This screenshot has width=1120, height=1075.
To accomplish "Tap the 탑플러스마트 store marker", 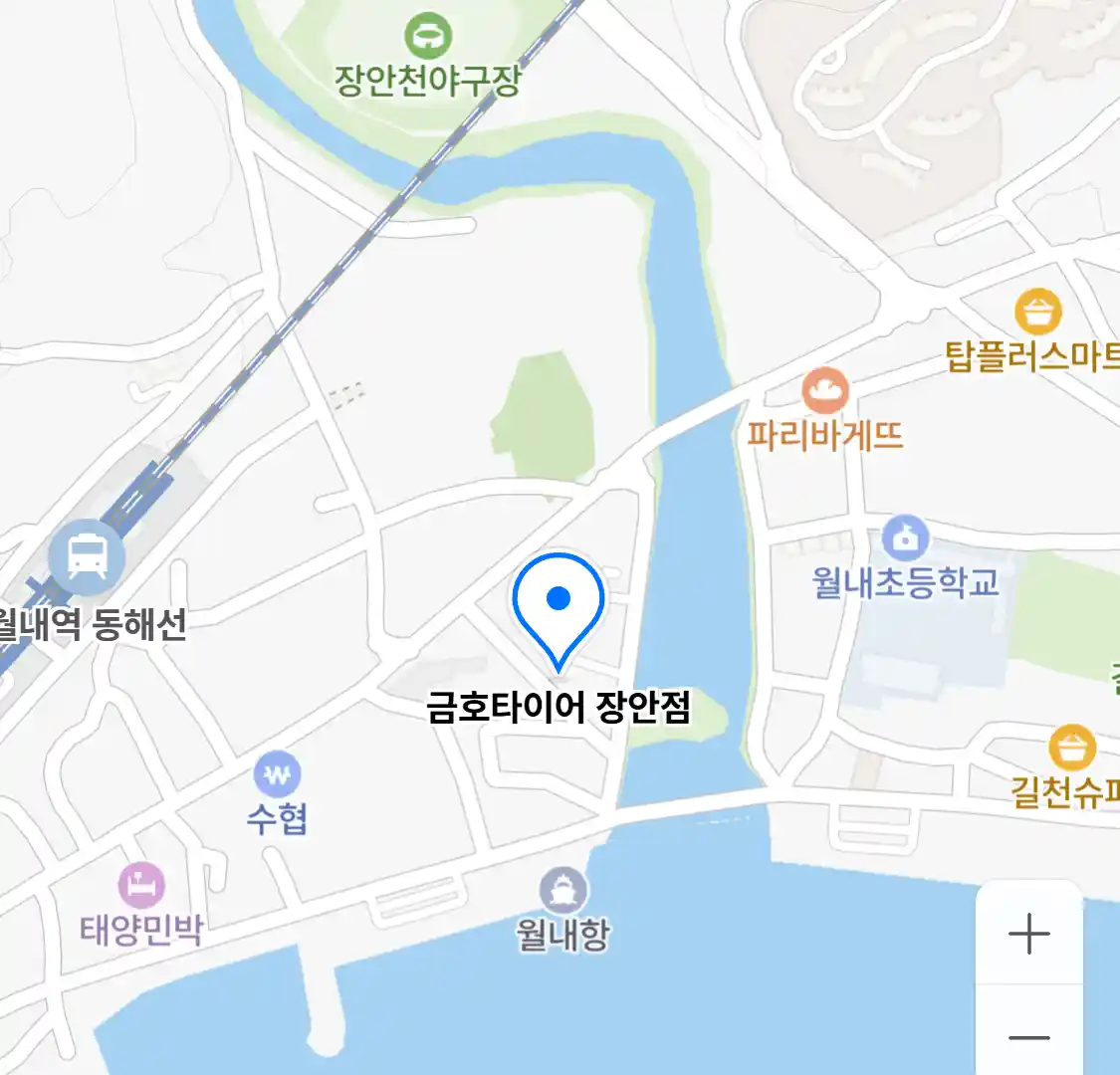I will click(x=1038, y=313).
